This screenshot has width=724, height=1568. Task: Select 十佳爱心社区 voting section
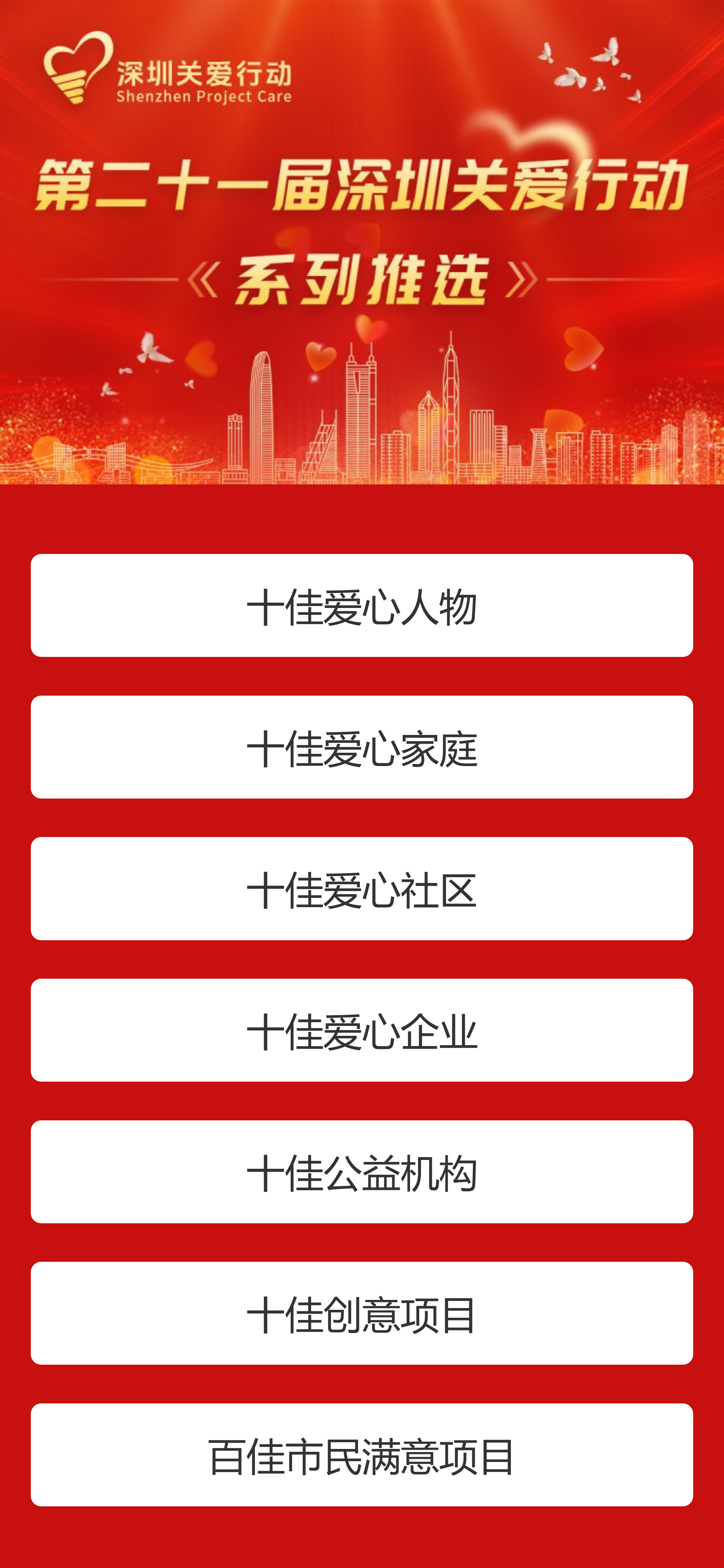click(362, 889)
